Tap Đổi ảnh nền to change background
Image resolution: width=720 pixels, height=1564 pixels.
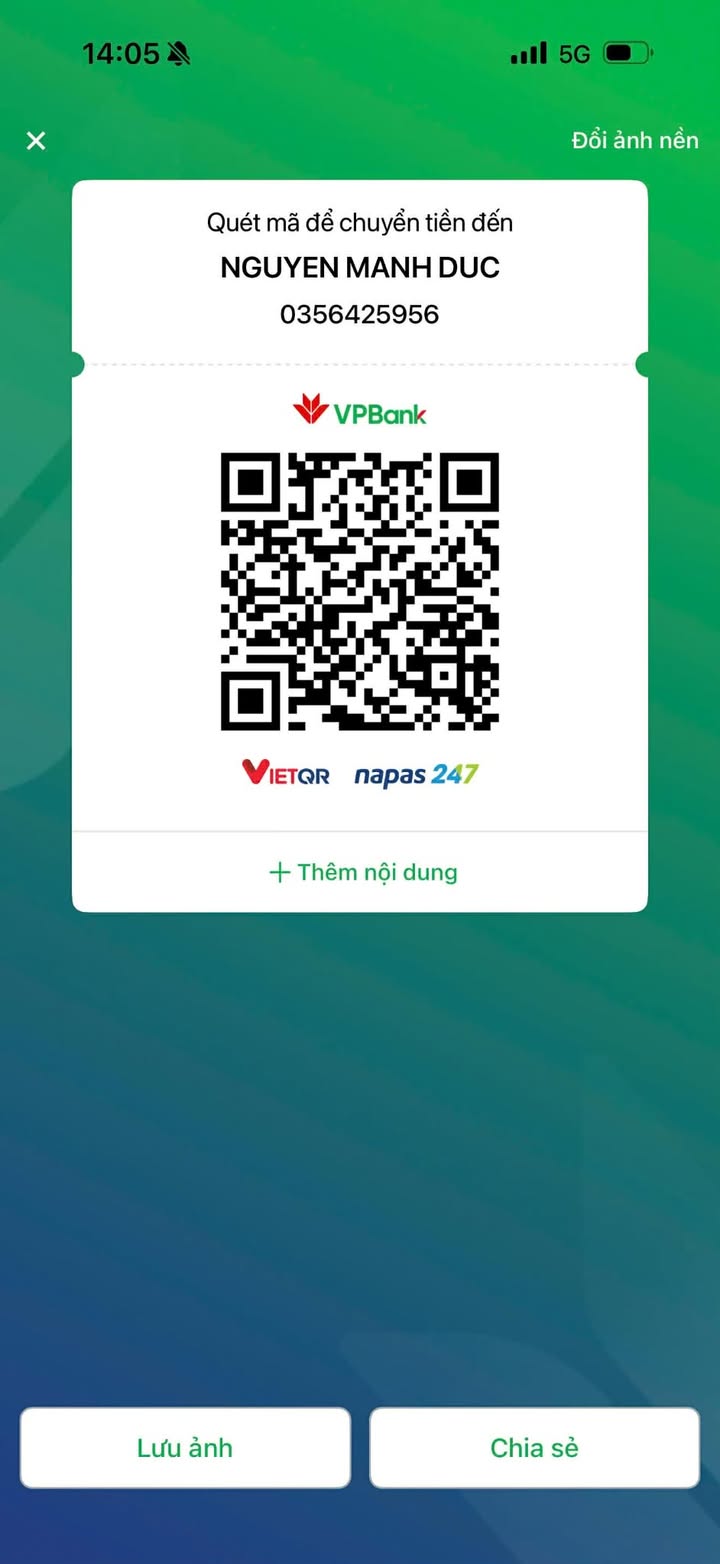pos(634,140)
